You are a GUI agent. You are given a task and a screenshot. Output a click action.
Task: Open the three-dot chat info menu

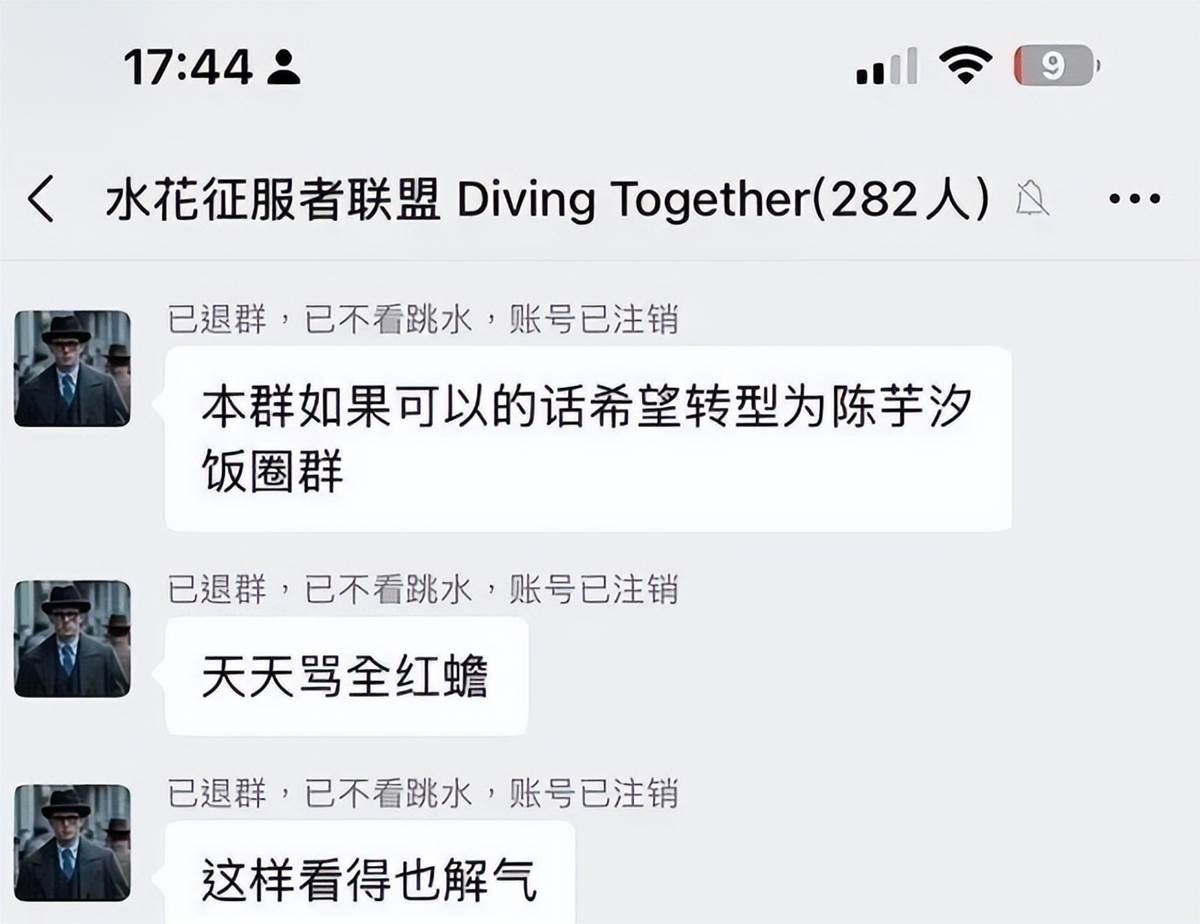point(1135,200)
